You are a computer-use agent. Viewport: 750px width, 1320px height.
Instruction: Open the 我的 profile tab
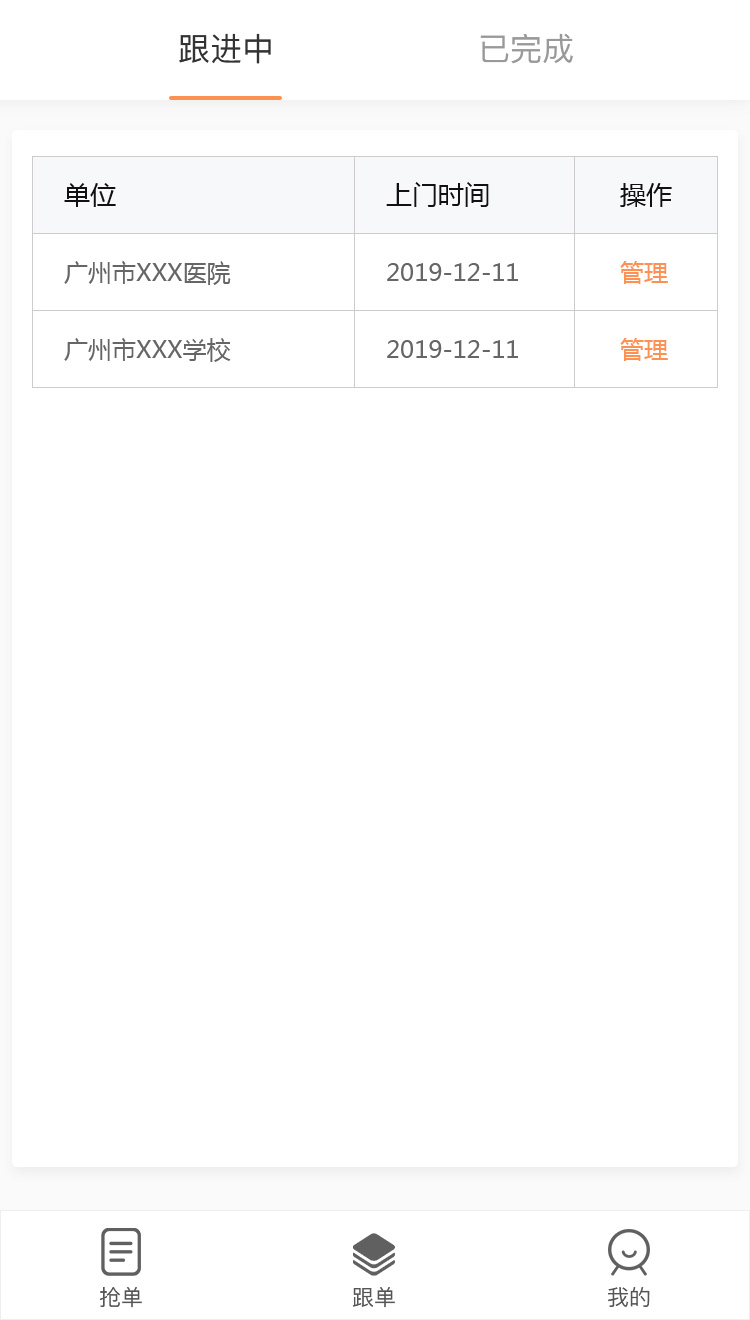(x=628, y=1267)
